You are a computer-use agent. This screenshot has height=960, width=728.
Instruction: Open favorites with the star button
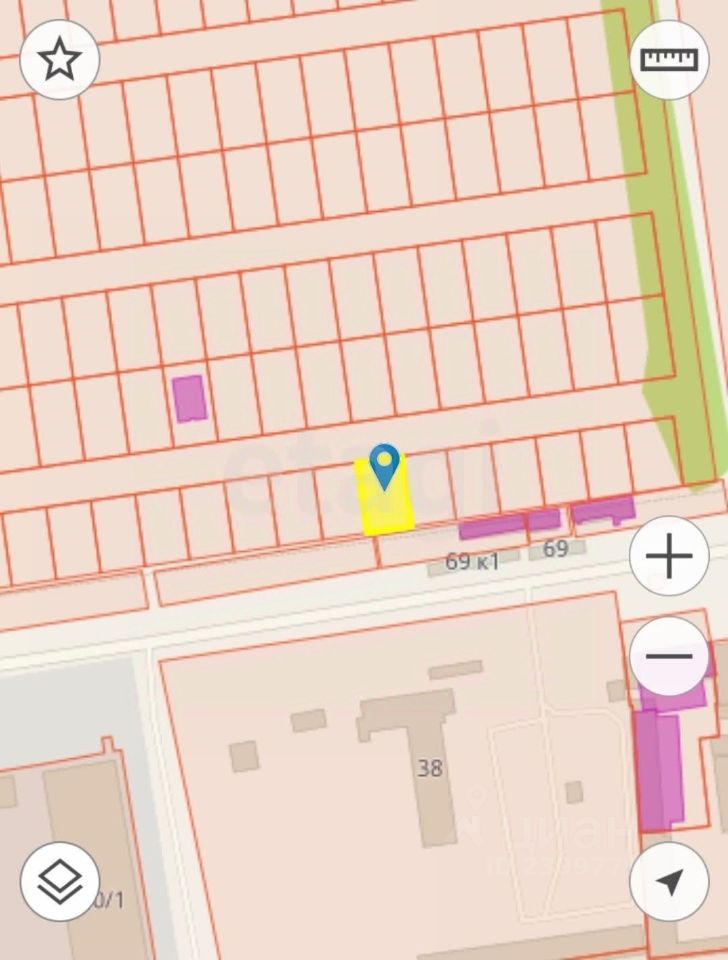click(60, 60)
